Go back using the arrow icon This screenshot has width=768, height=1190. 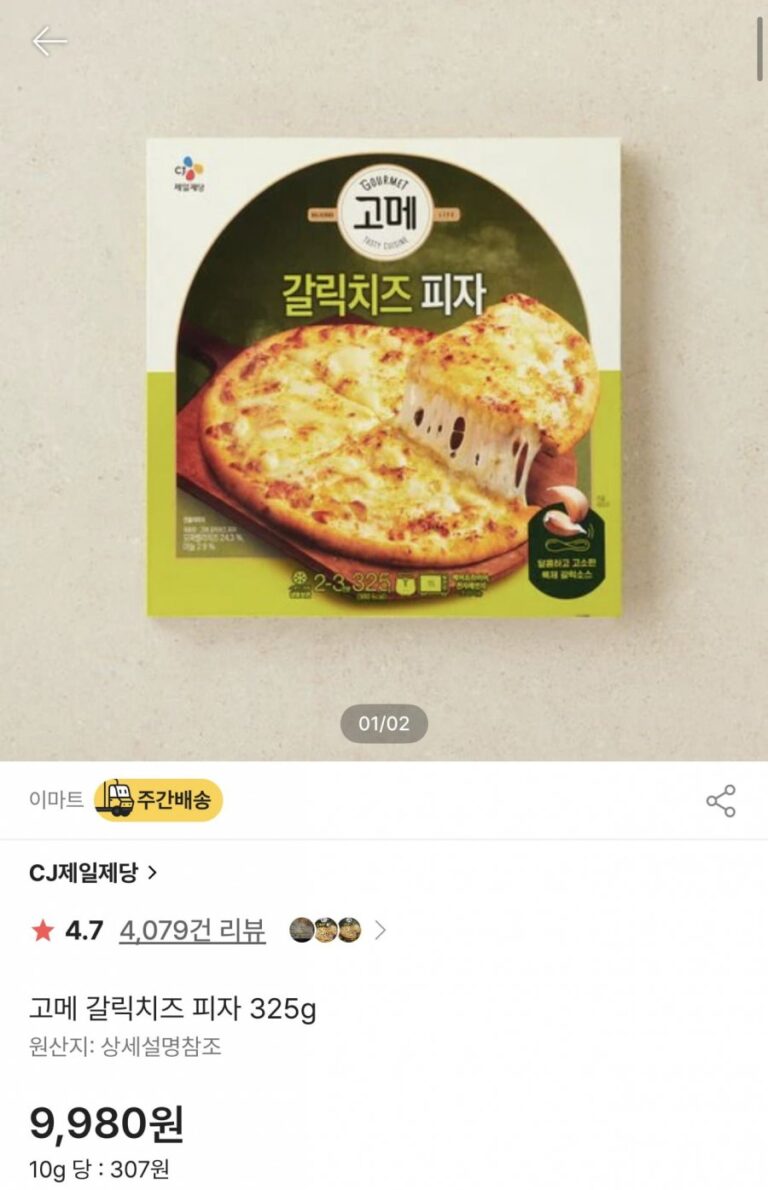(x=49, y=41)
